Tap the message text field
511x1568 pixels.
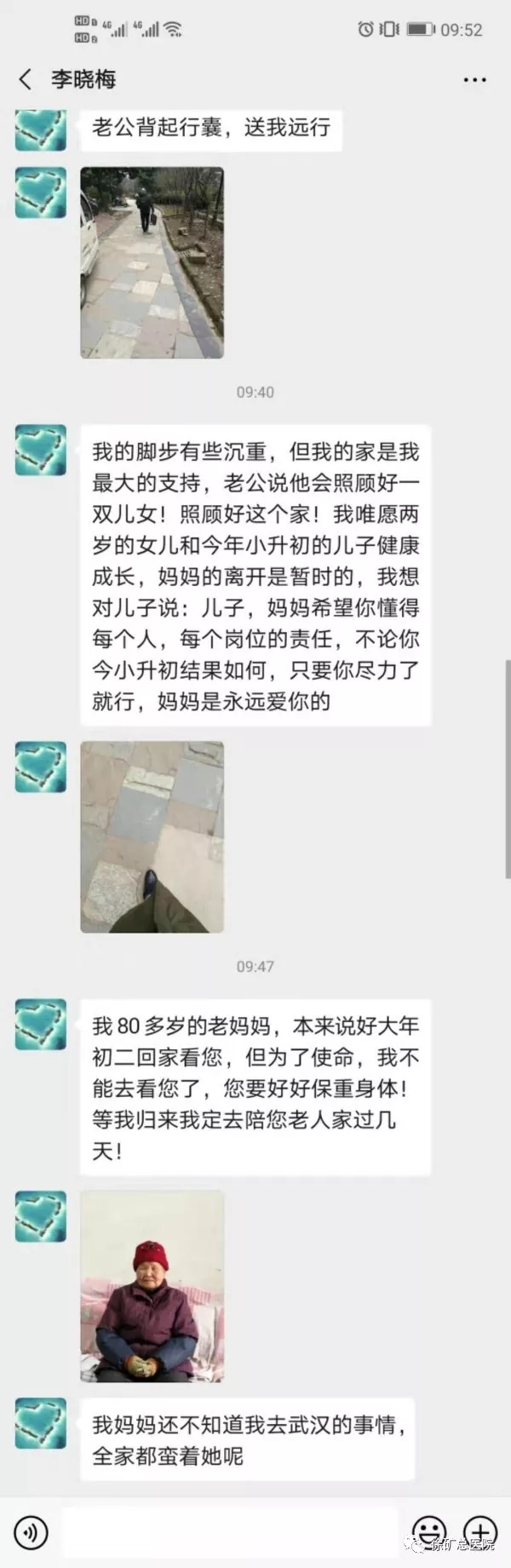point(230,1532)
